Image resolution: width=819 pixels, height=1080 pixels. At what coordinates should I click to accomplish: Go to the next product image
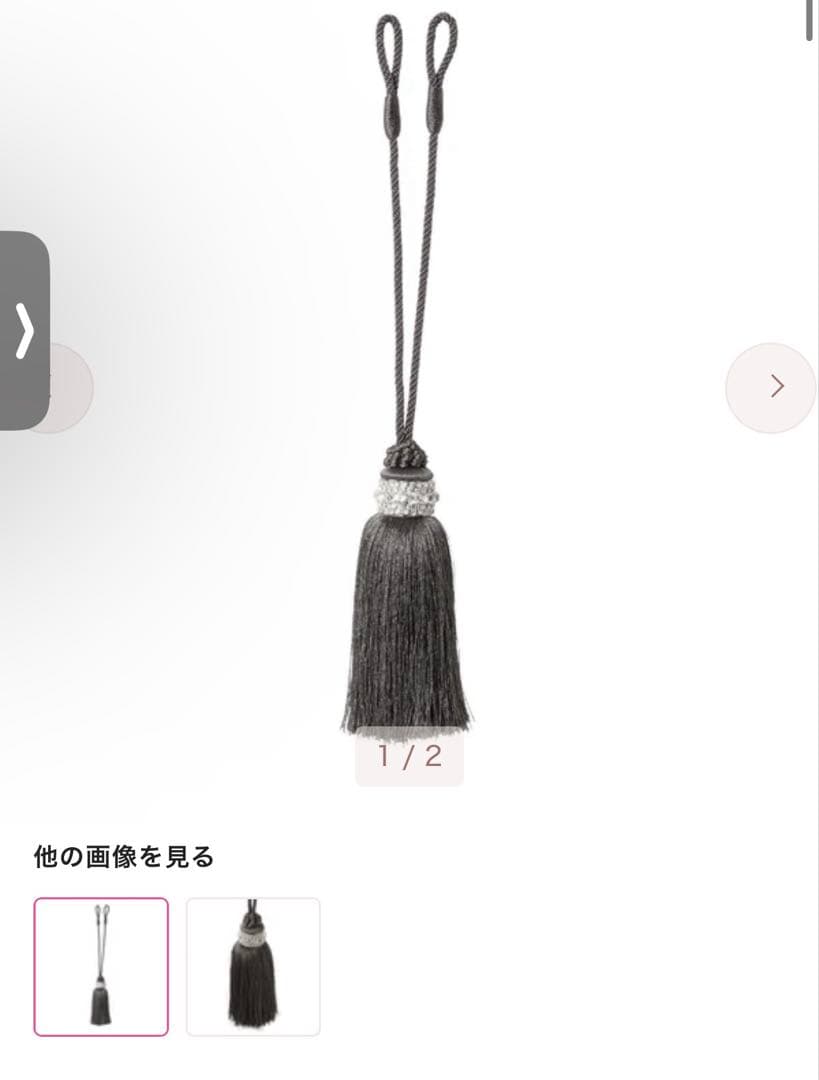pyautogui.click(x=770, y=387)
